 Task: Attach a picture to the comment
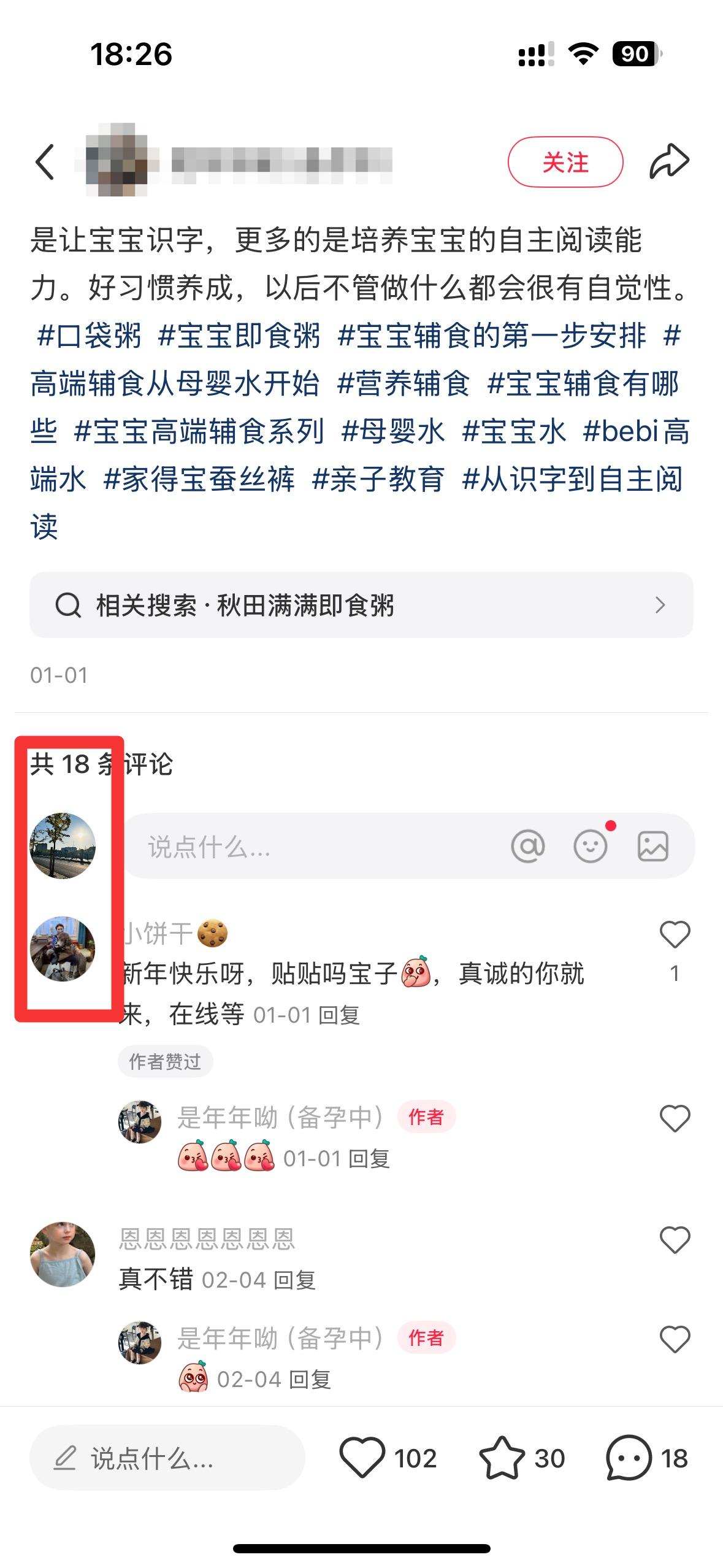653,847
